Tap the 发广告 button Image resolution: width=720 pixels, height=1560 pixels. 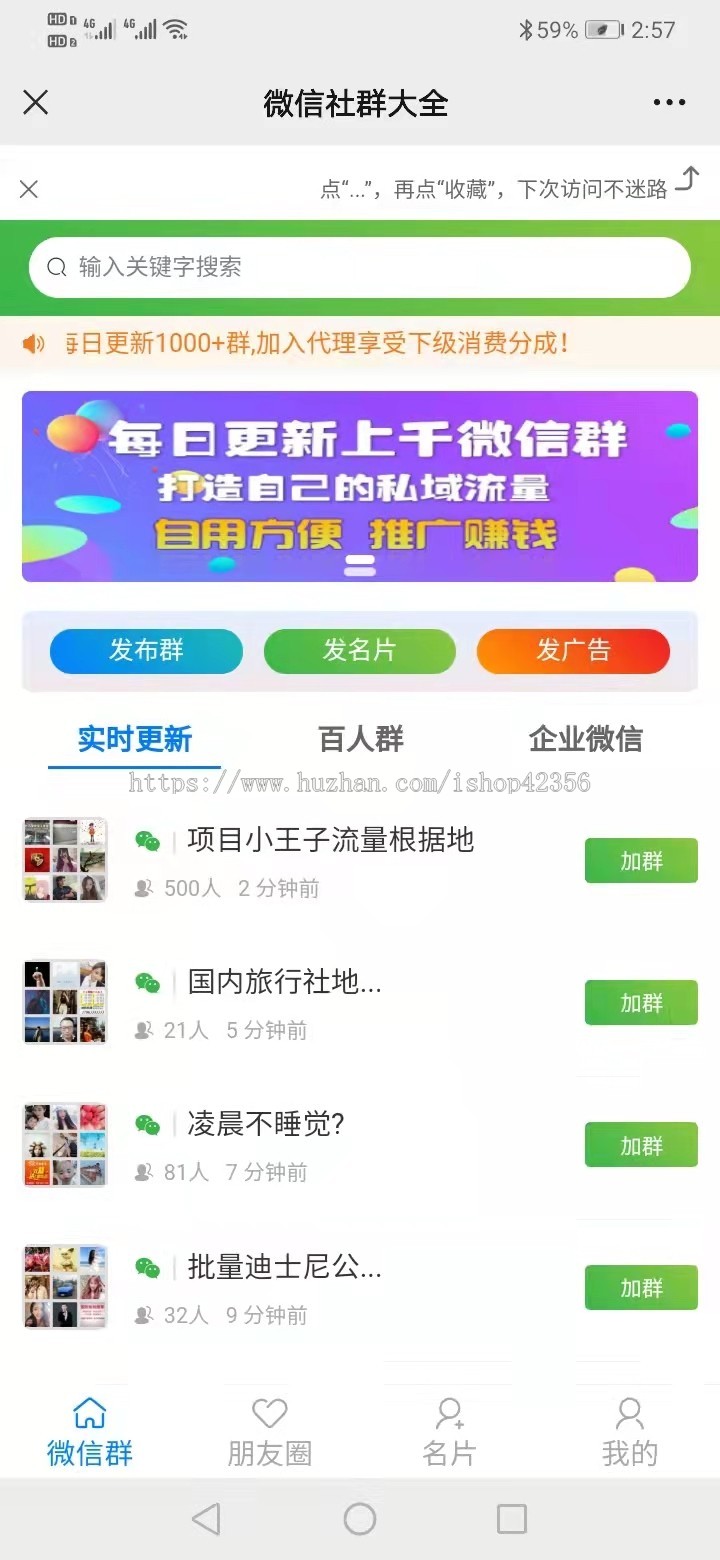[573, 651]
